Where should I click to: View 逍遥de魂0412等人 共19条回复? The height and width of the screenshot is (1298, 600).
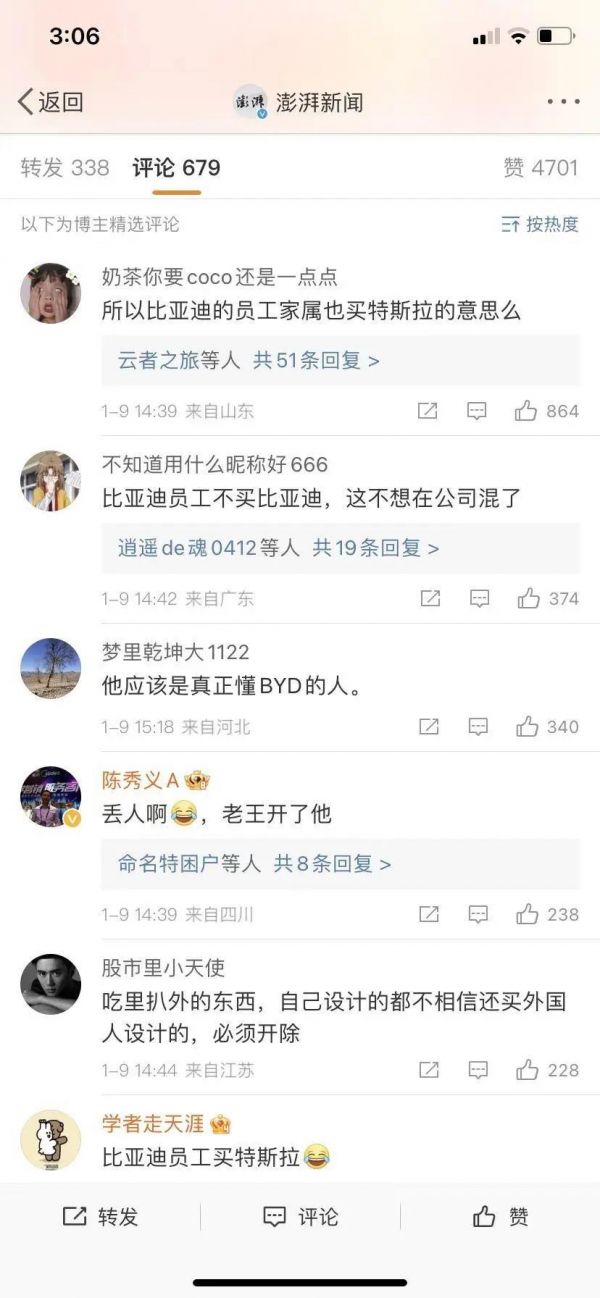pyautogui.click(x=279, y=548)
